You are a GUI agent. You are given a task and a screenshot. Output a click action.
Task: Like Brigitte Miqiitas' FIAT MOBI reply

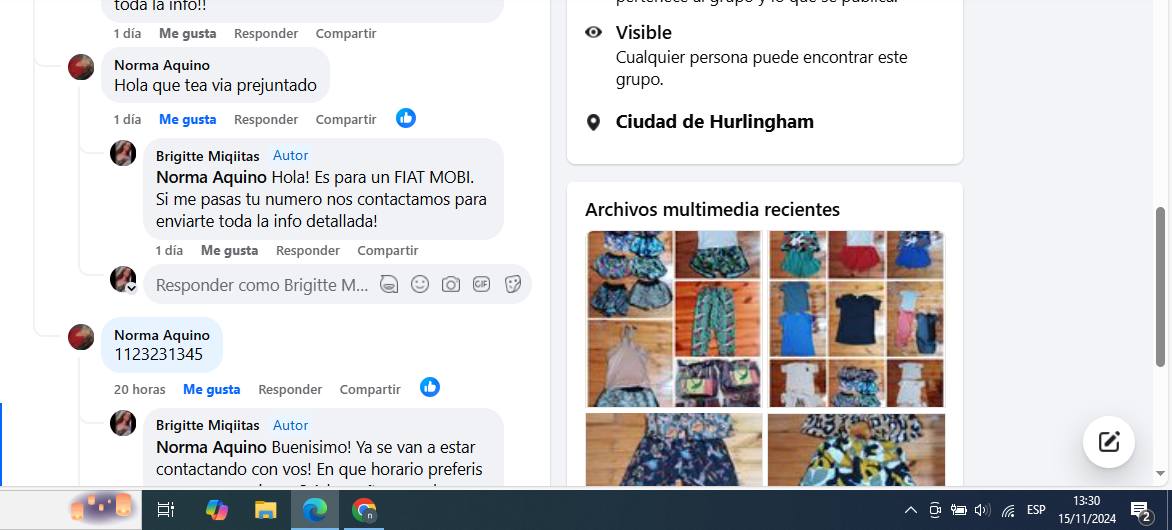pyautogui.click(x=229, y=250)
